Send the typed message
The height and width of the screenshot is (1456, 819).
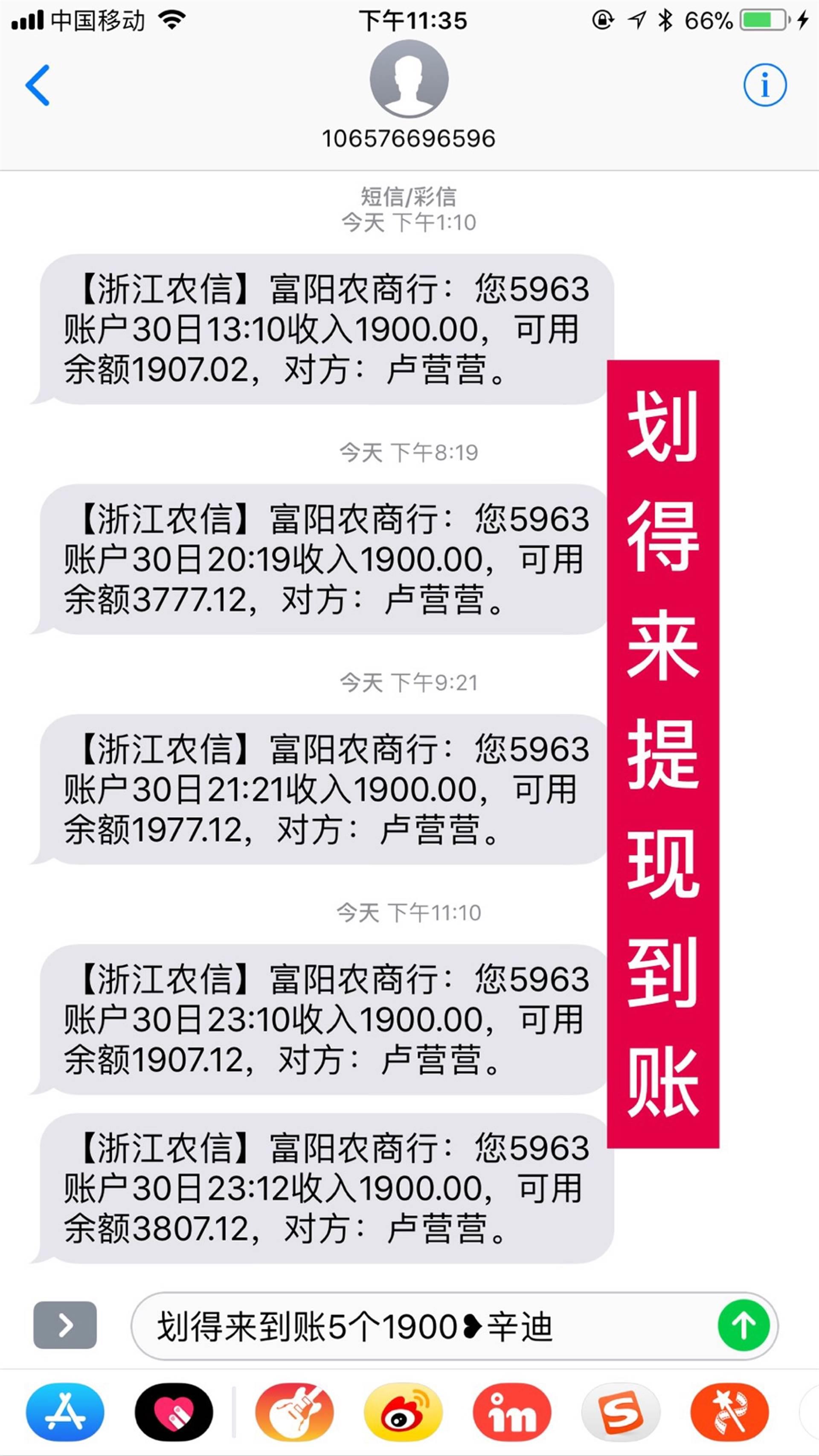tap(743, 1325)
